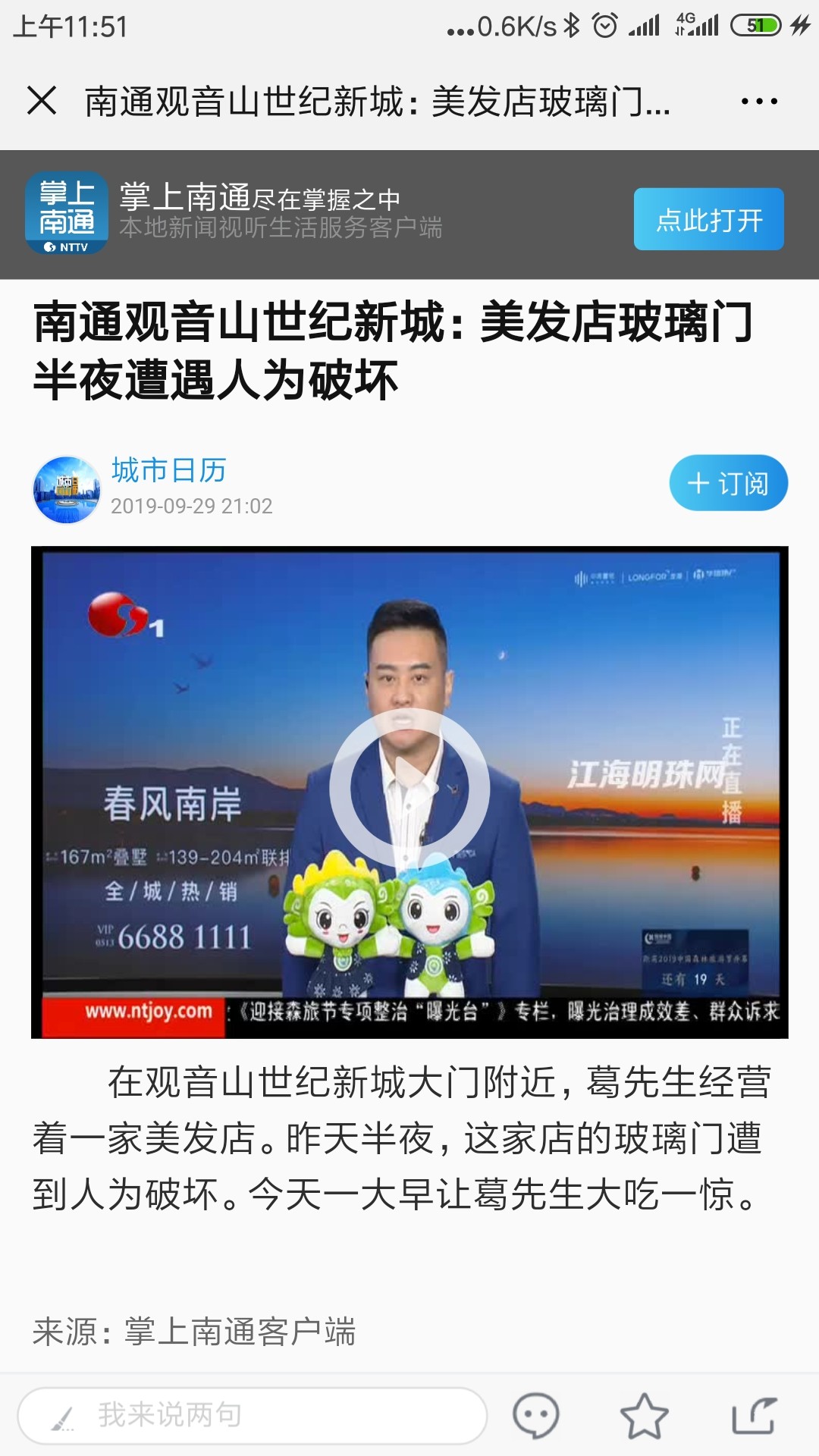Close the article page
This screenshot has width=819, height=1456.
42,101
